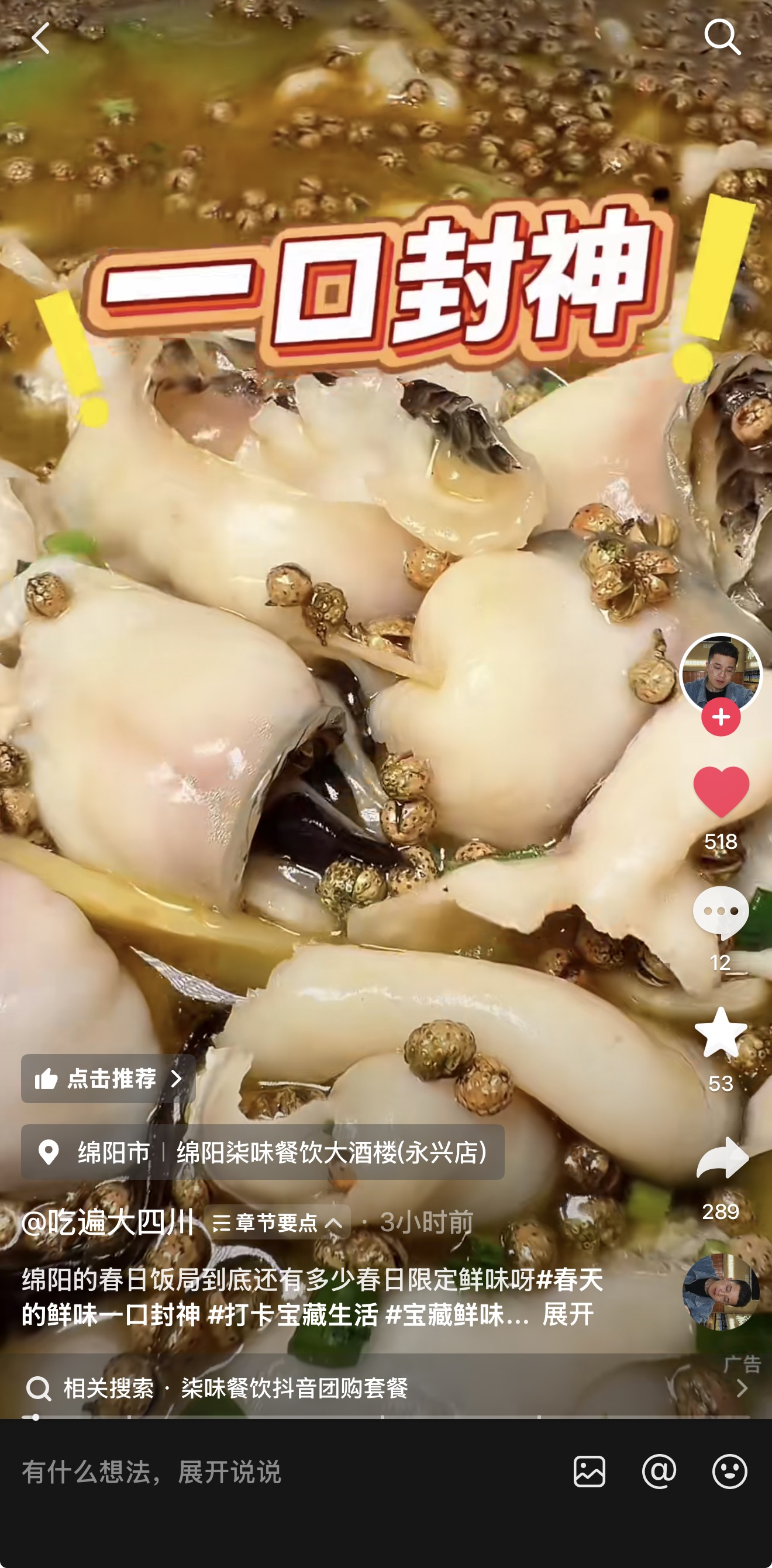Image resolution: width=772 pixels, height=1568 pixels.
Task: Open the comments bubble
Action: pyautogui.click(x=721, y=913)
